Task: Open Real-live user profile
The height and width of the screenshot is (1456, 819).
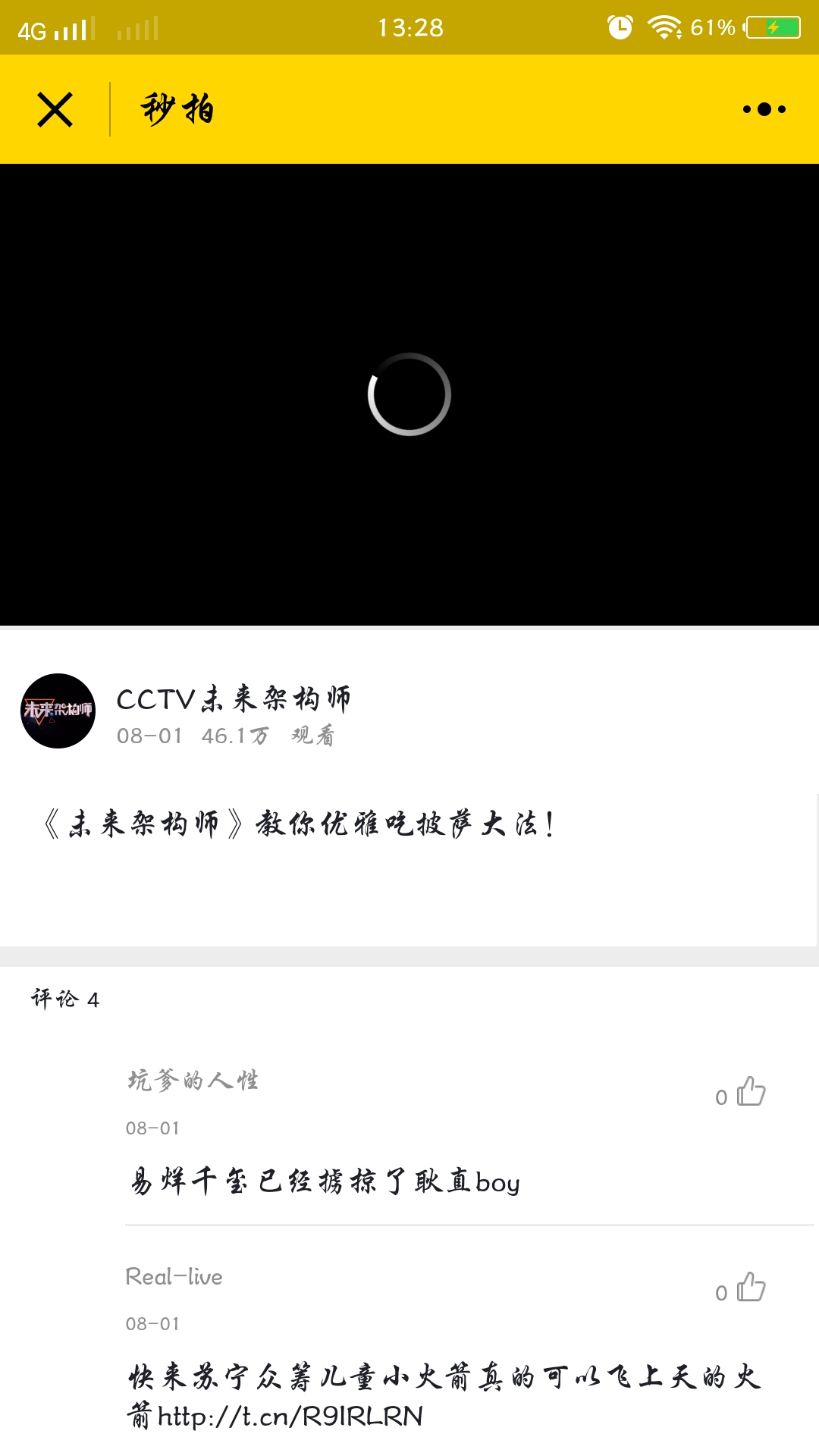Action: point(174,1276)
